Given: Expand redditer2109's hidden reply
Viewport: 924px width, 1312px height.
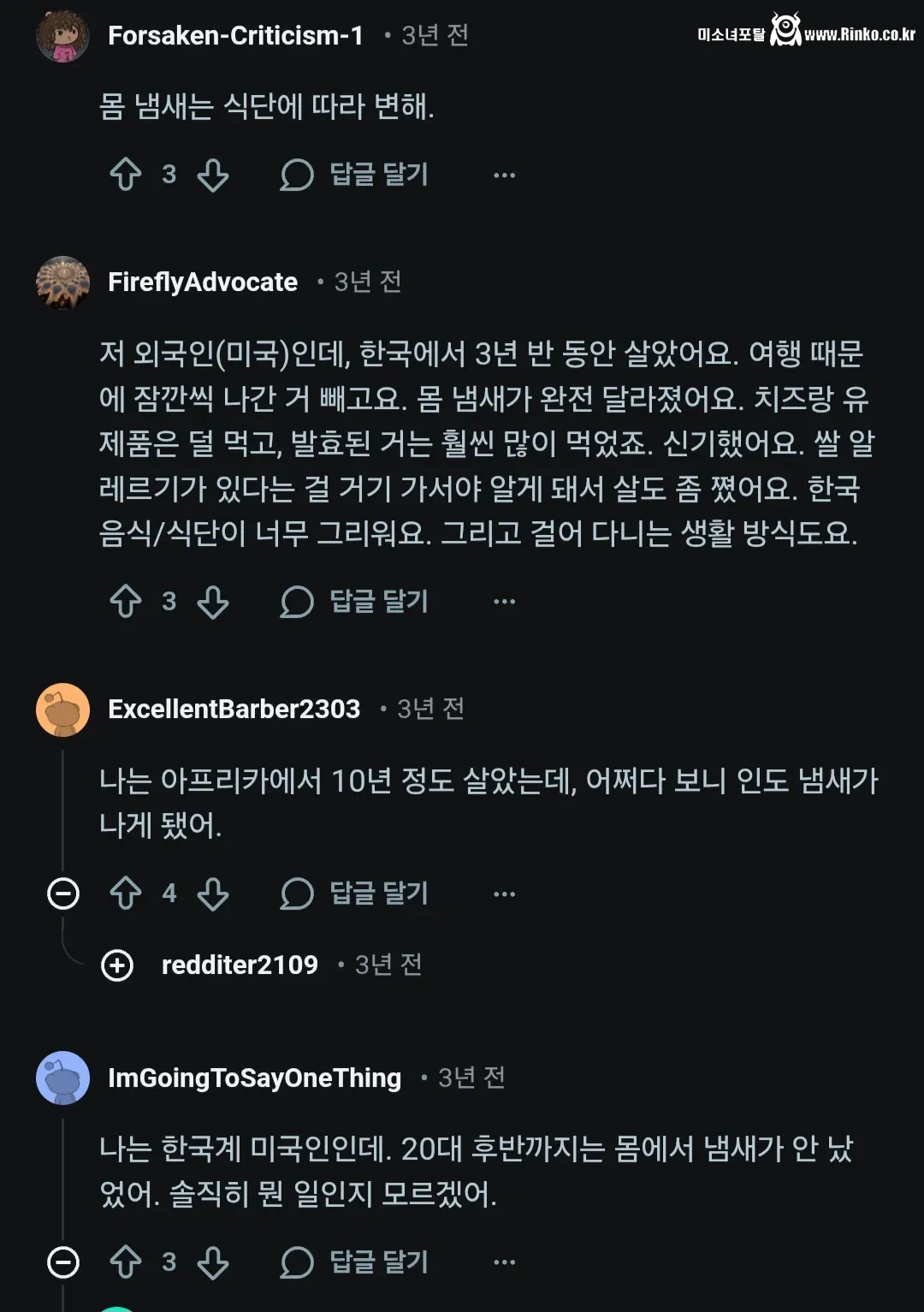Looking at the screenshot, I should (116, 967).
